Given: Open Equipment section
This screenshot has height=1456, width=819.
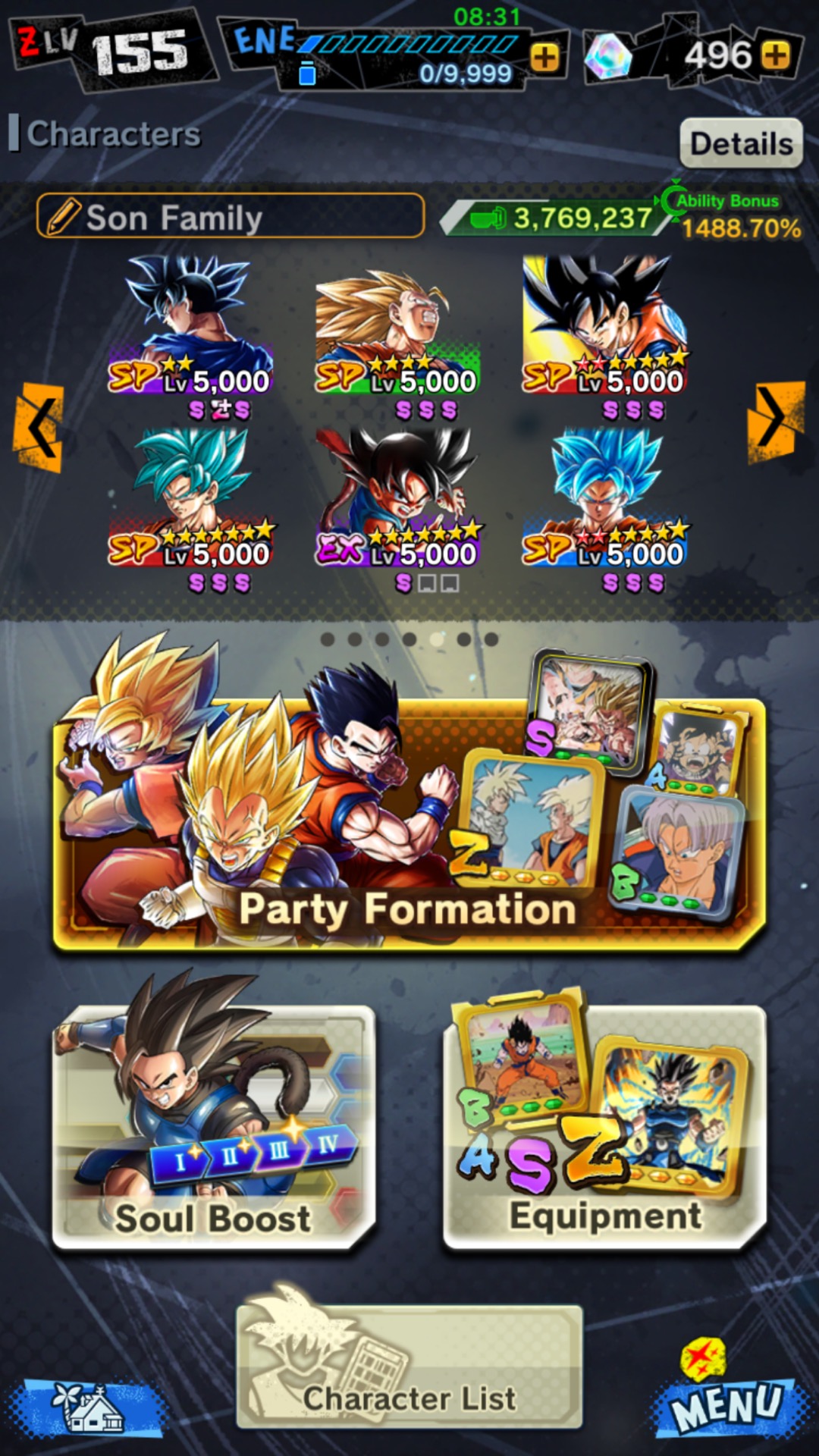Looking at the screenshot, I should (605, 1128).
